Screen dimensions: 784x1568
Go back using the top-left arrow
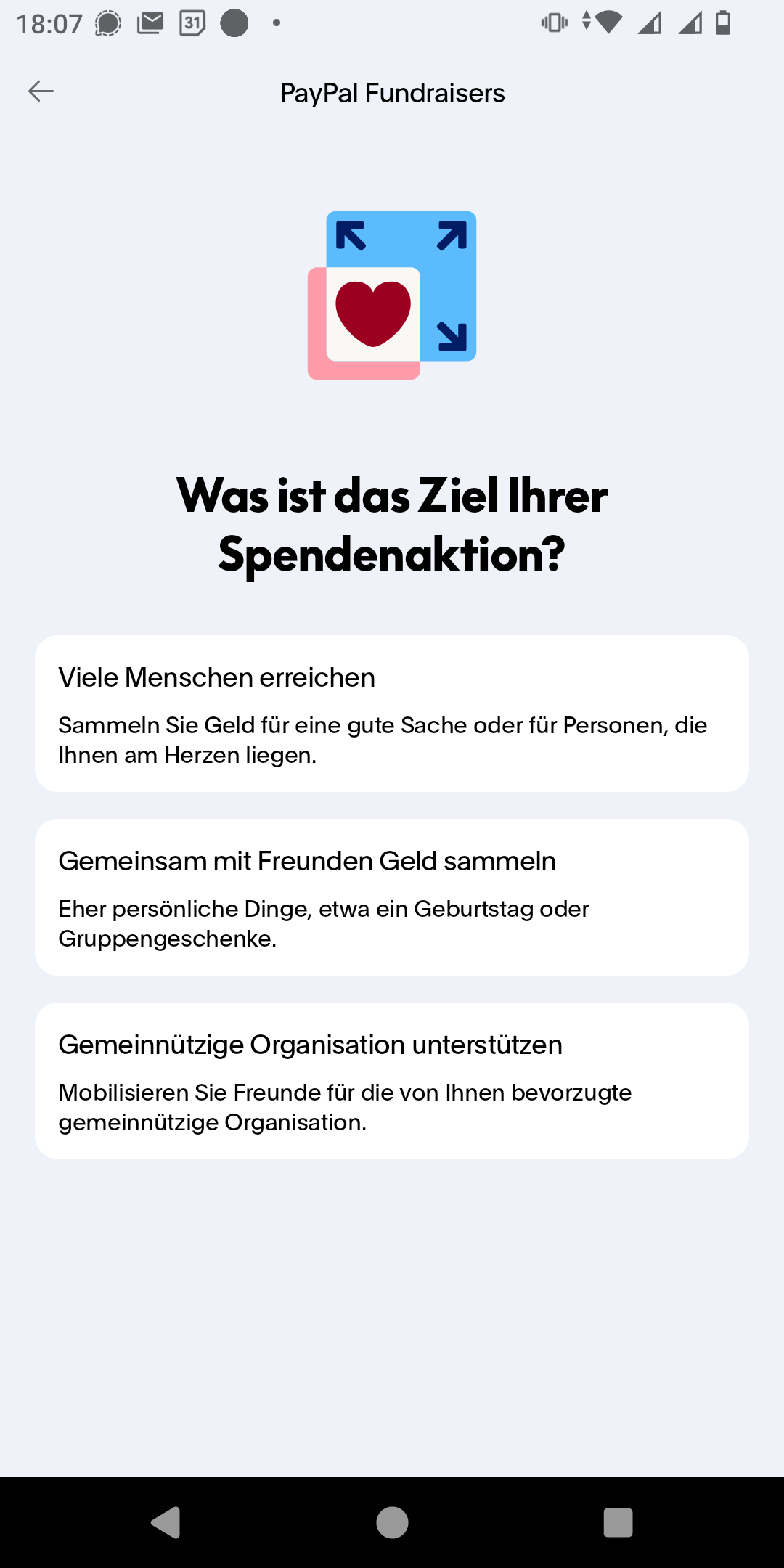[41, 91]
